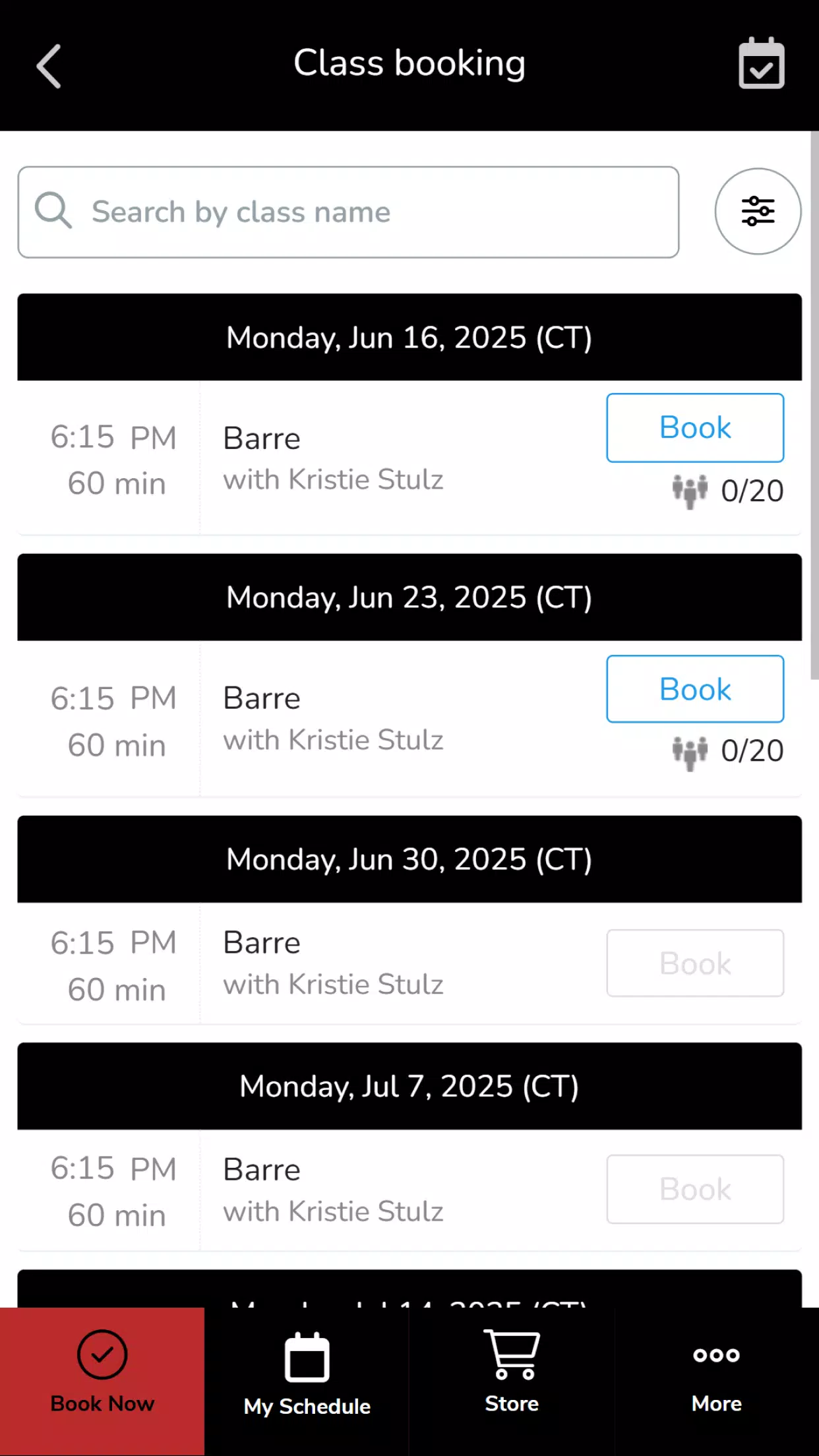The width and height of the screenshot is (819, 1456).
Task: Switch to the My Schedule tab
Action: click(307, 1381)
